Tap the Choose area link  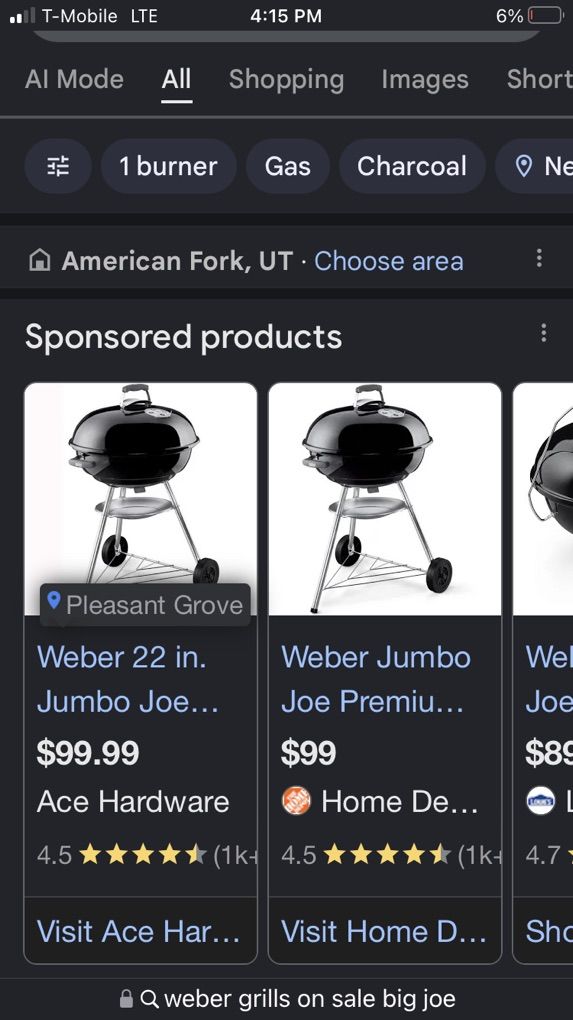point(388,261)
